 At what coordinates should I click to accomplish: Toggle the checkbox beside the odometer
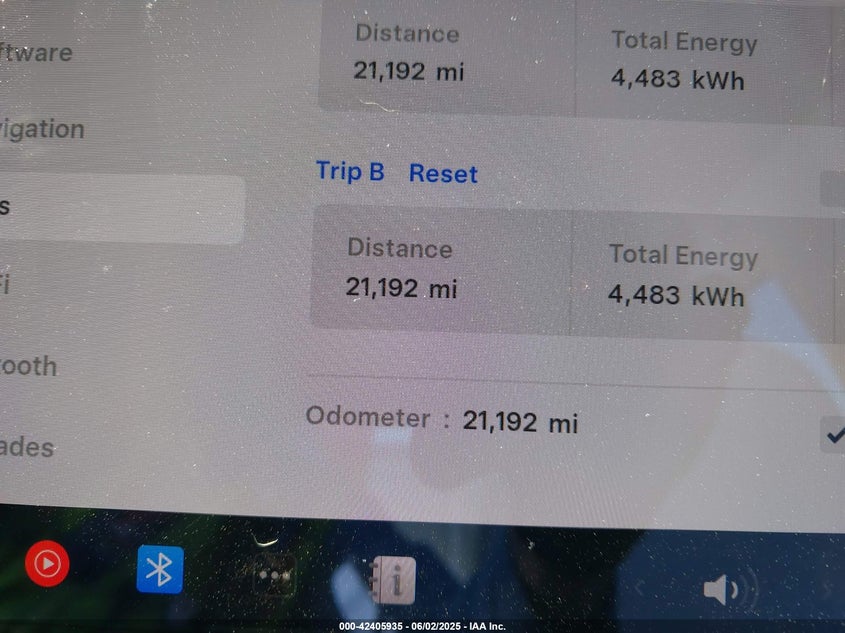pyautogui.click(x=834, y=434)
